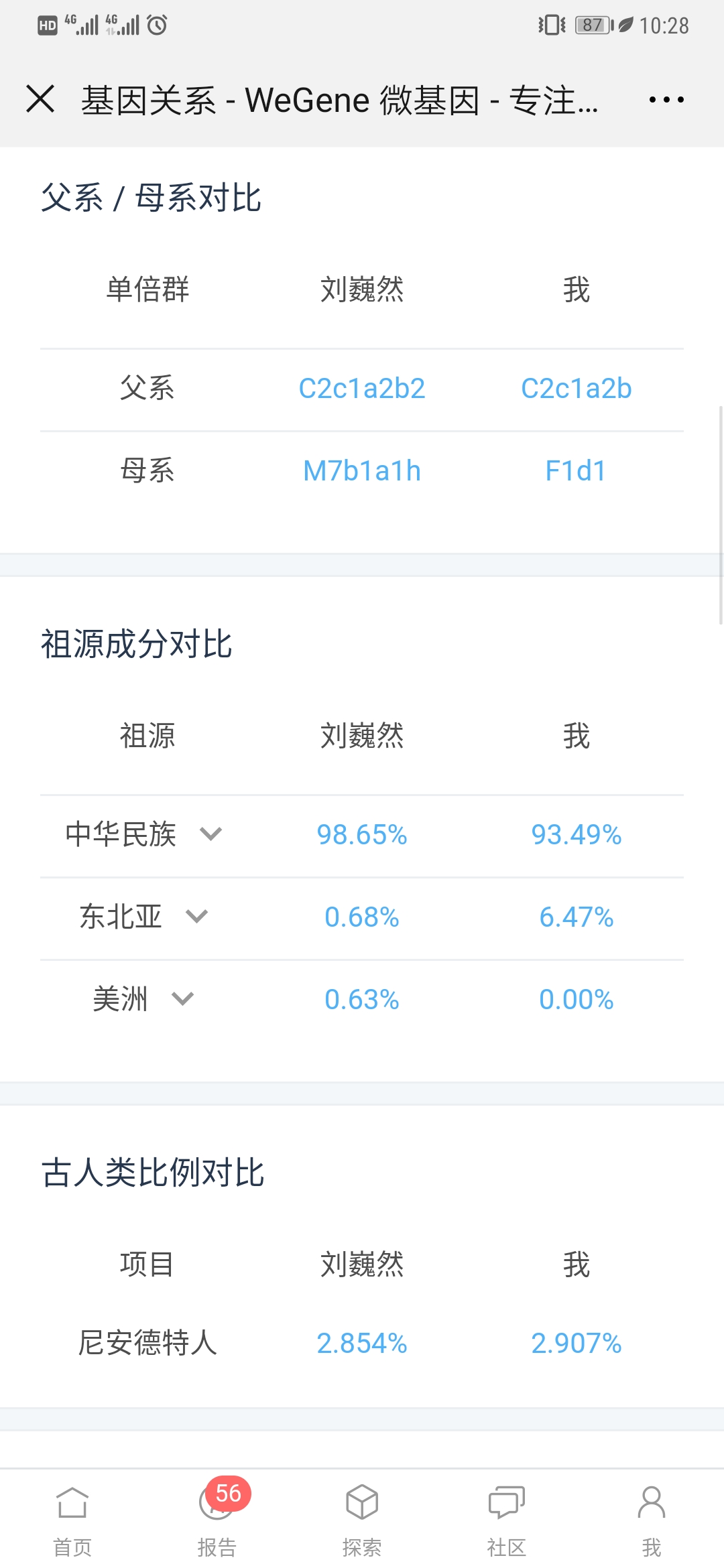This screenshot has width=724, height=1568.
Task: Open my paternal haplogroup C2c1a2b
Action: tap(577, 389)
